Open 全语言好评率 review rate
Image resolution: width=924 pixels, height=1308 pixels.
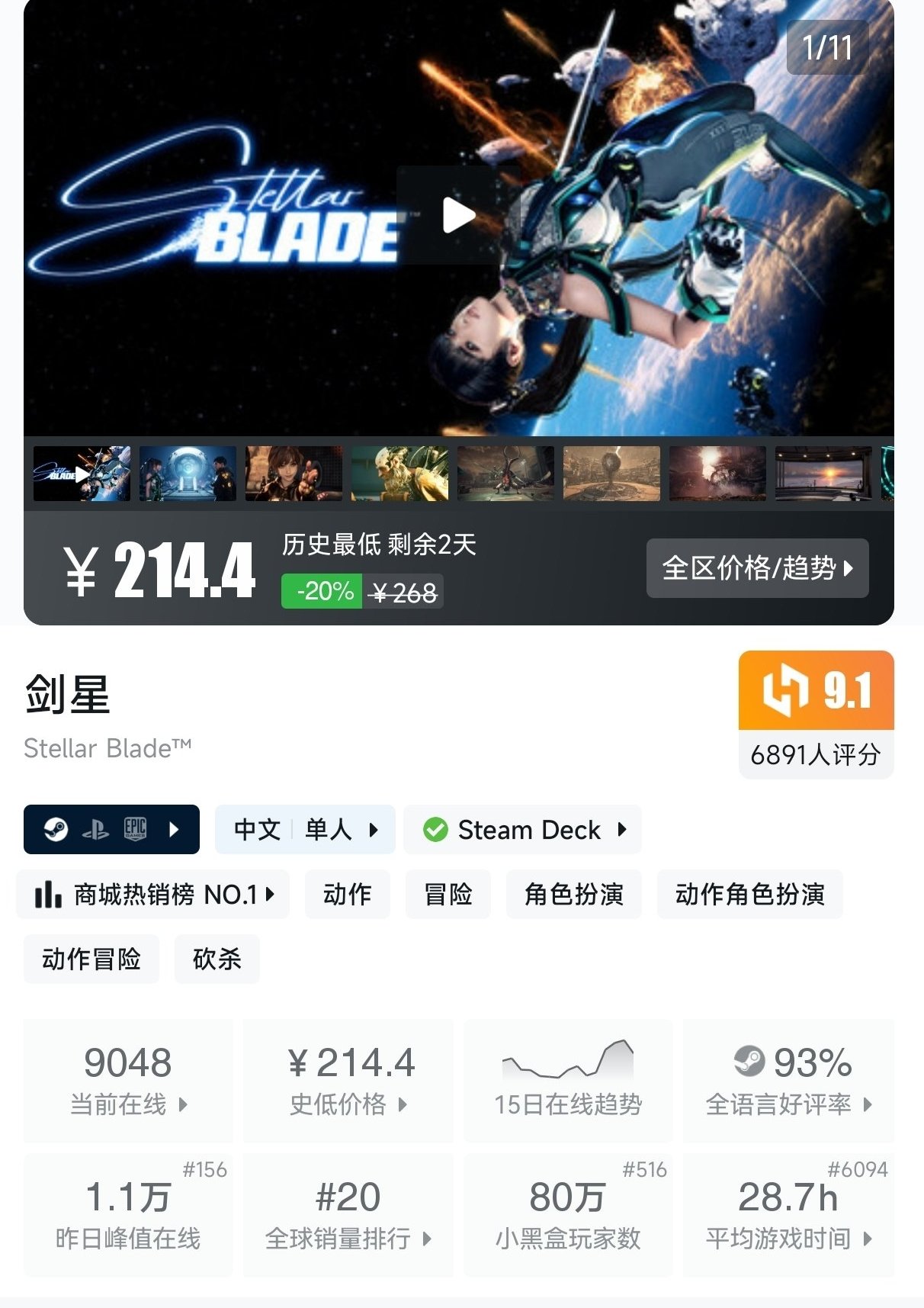click(x=788, y=1081)
